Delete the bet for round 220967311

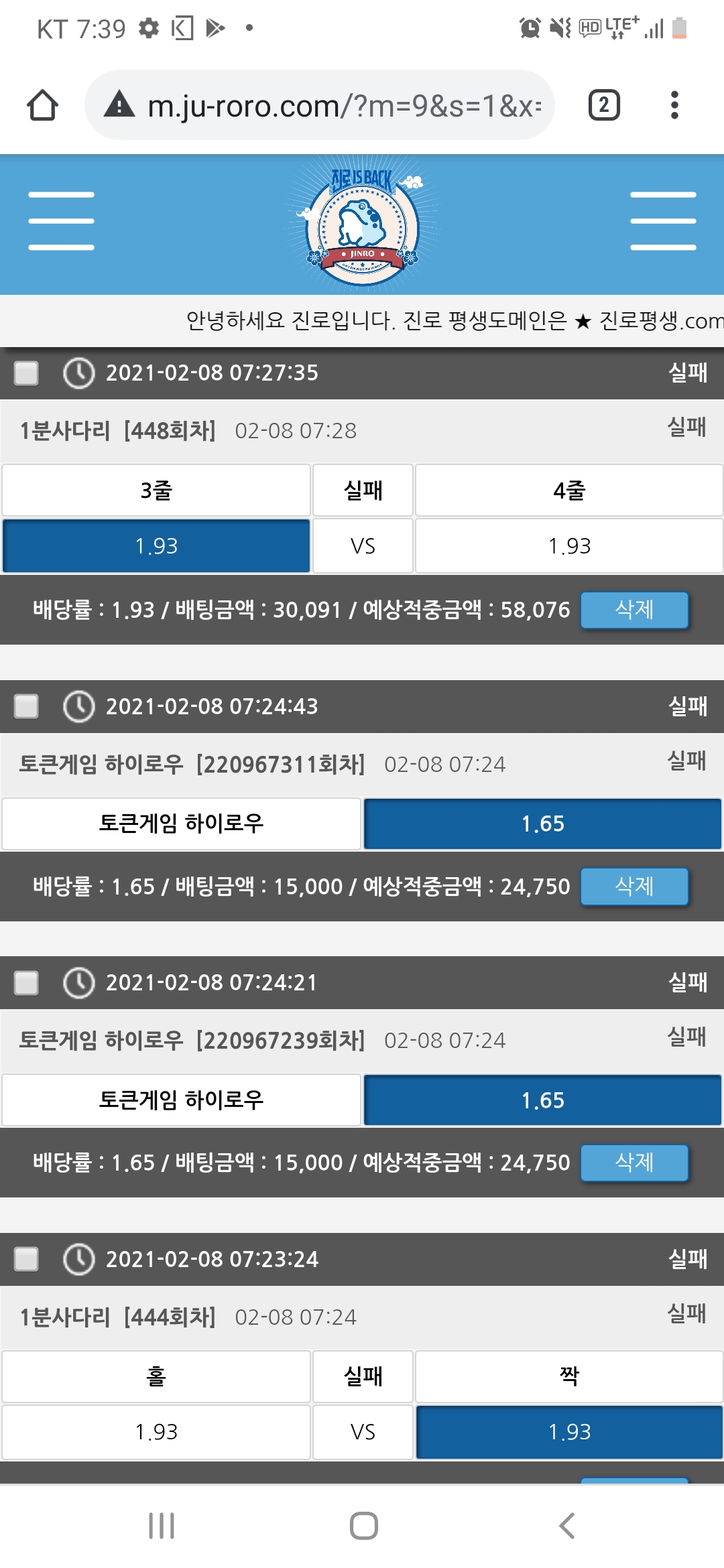click(633, 887)
